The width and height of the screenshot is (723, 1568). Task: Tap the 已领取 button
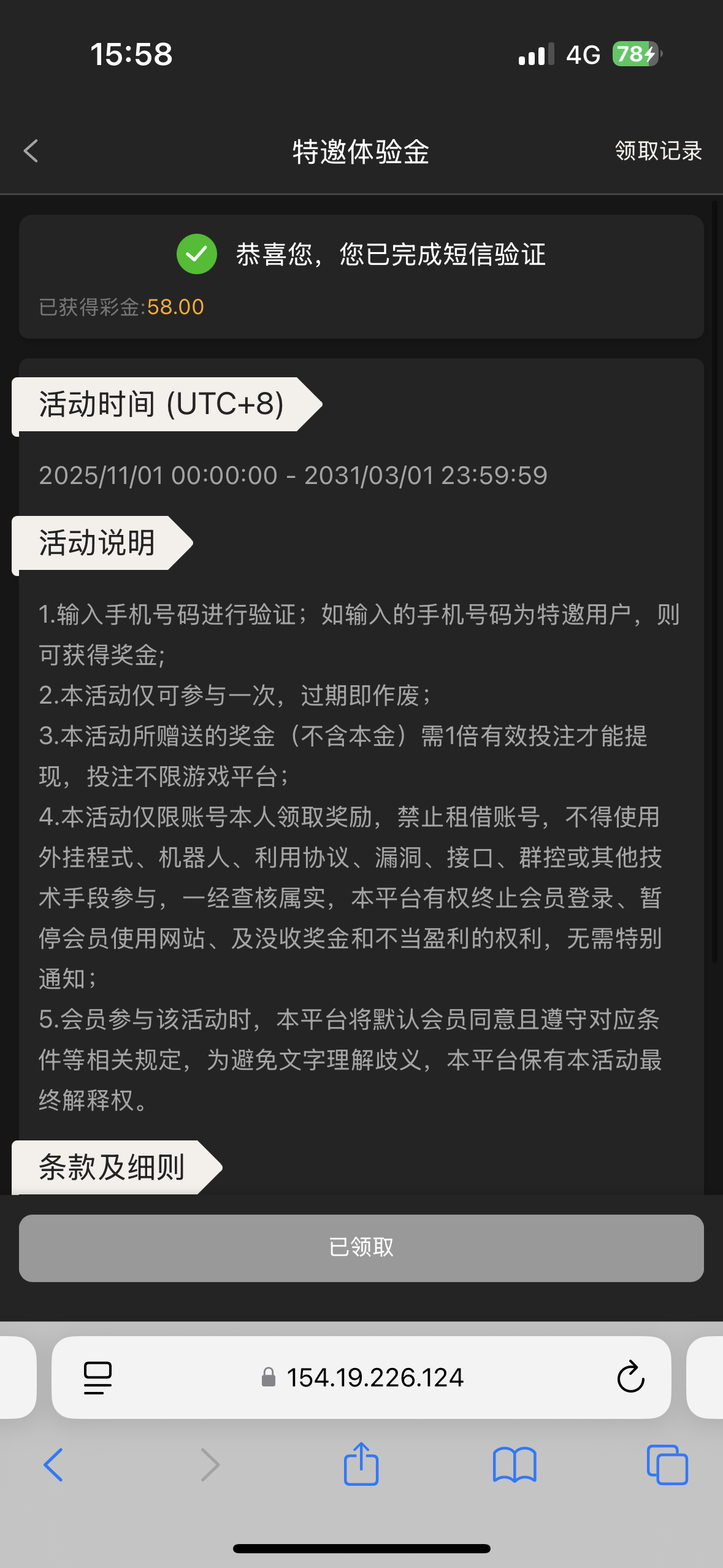(x=361, y=1247)
